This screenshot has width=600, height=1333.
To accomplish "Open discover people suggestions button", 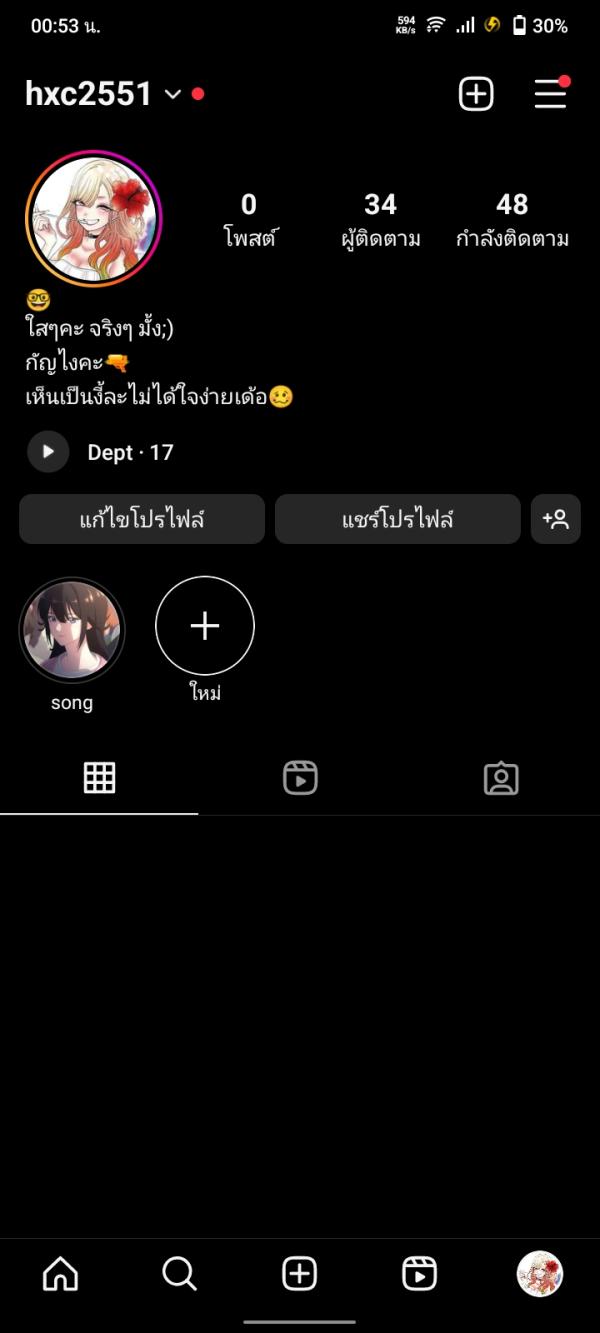I will 556,519.
